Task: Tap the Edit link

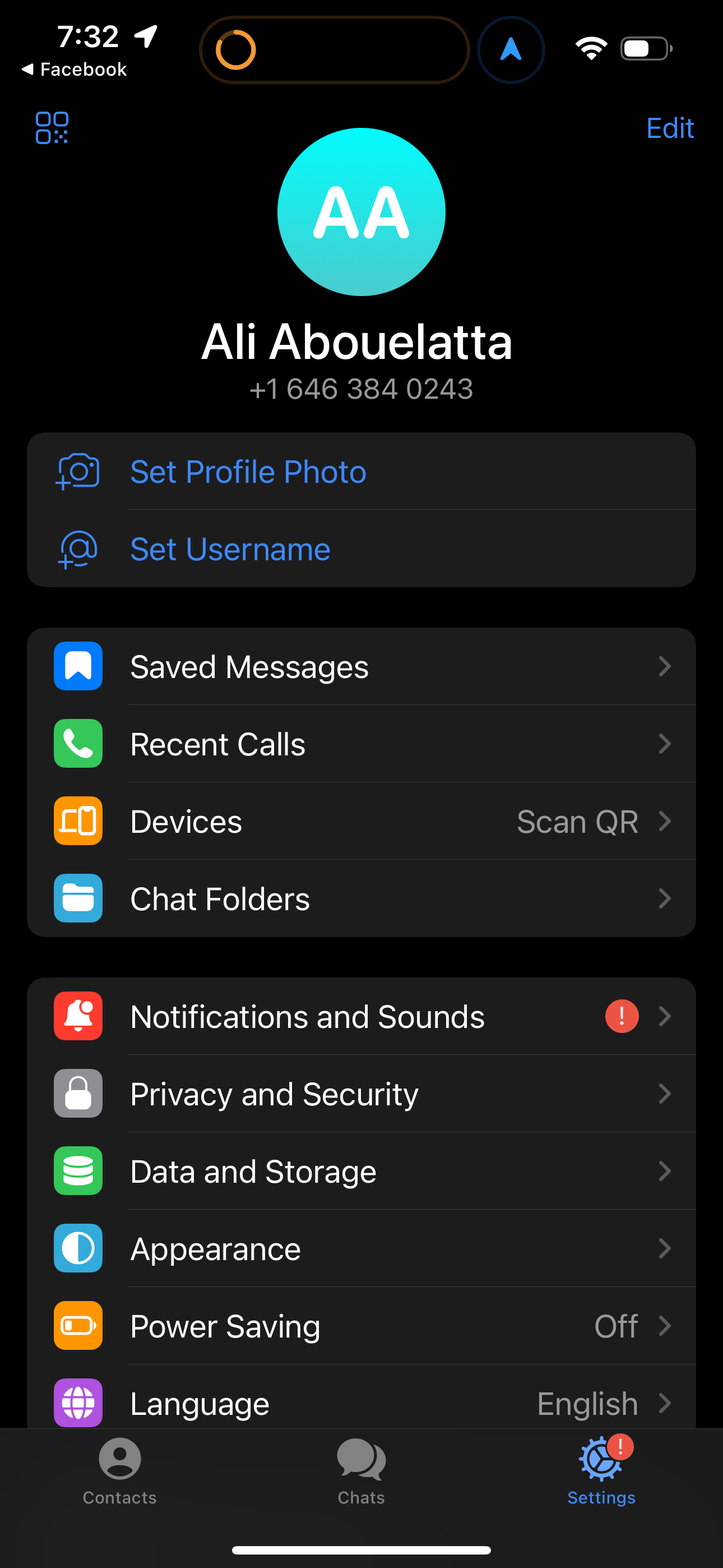Action: pyautogui.click(x=669, y=128)
